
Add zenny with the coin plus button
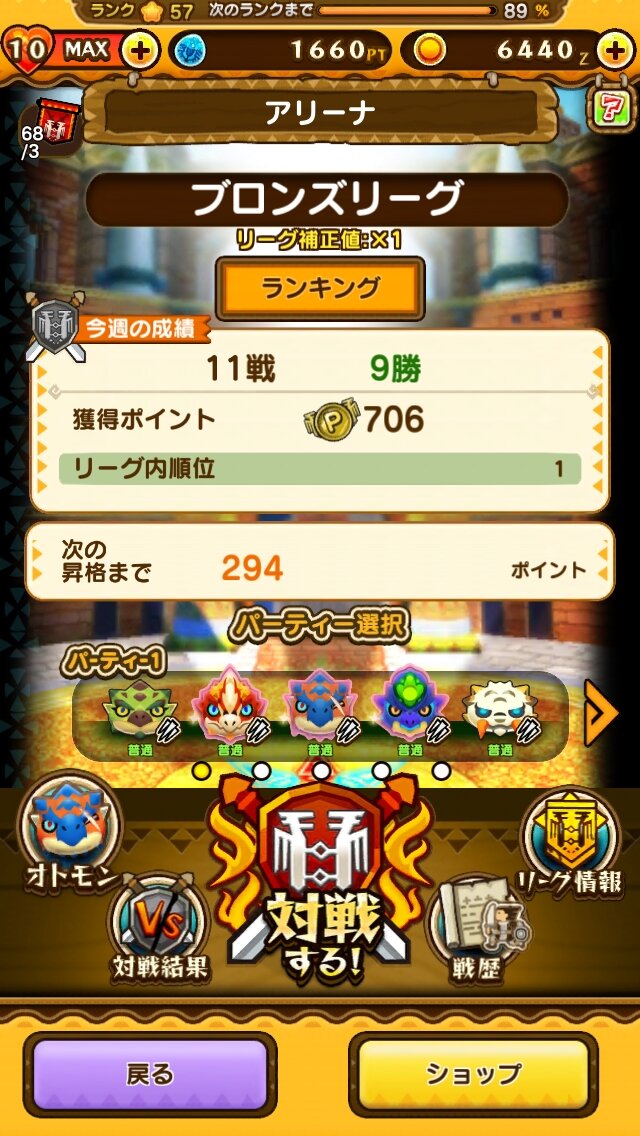pyautogui.click(x=615, y=49)
